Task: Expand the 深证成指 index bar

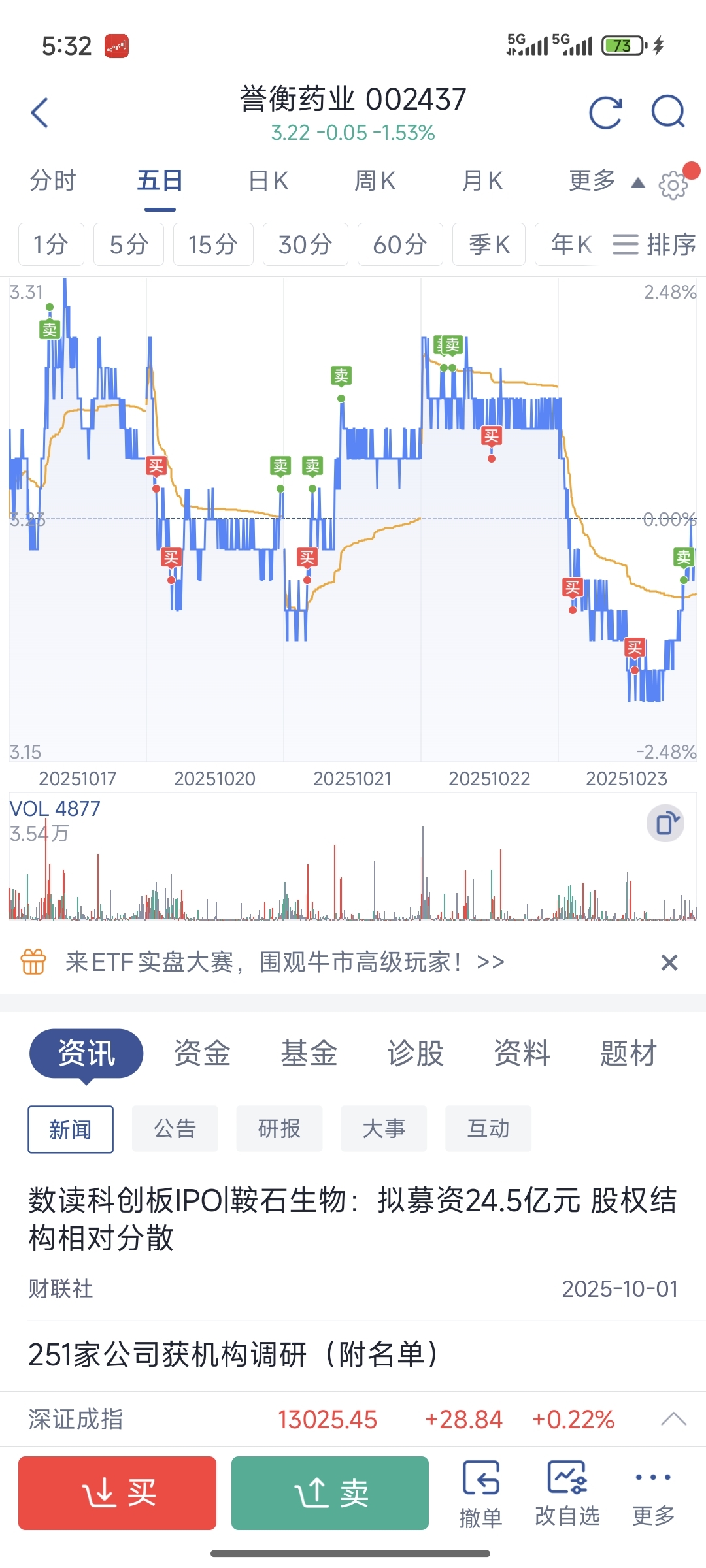Action: click(673, 1419)
